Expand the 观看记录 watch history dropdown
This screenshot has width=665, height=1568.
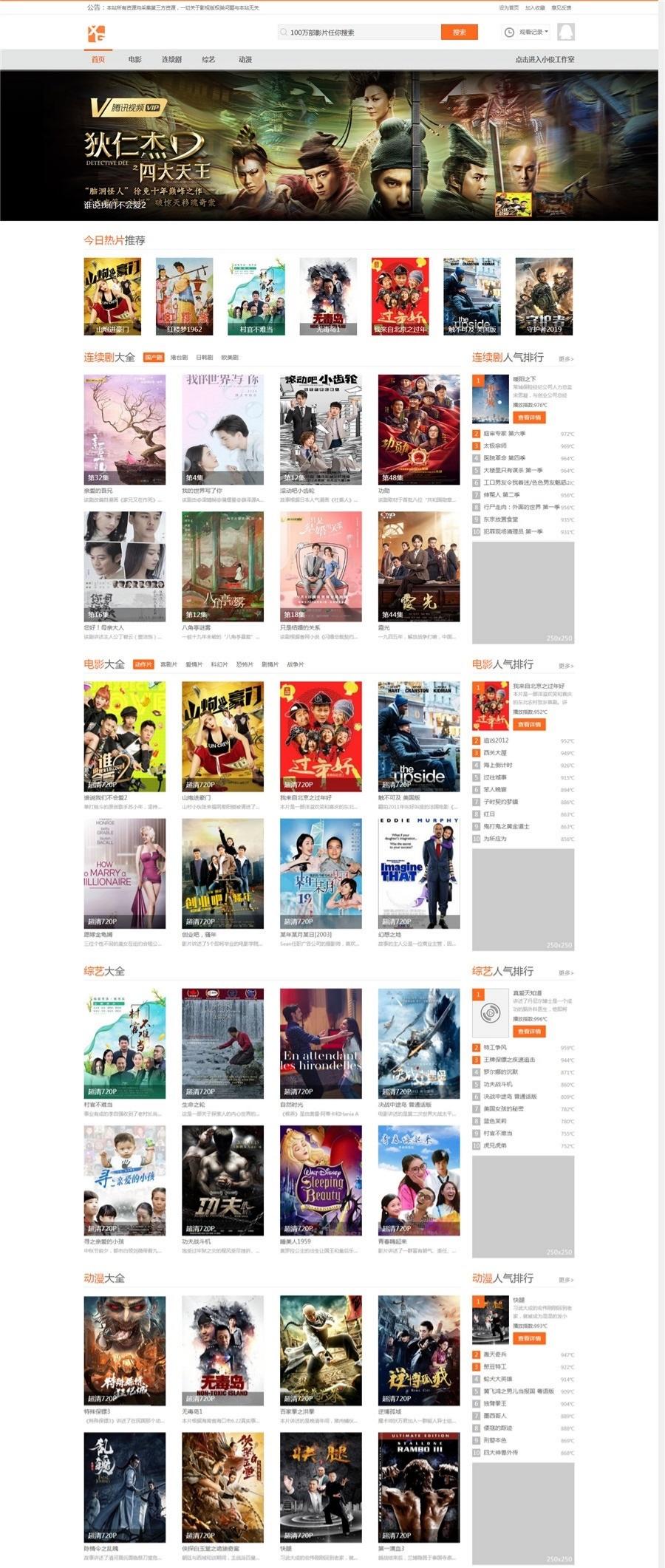click(528, 33)
